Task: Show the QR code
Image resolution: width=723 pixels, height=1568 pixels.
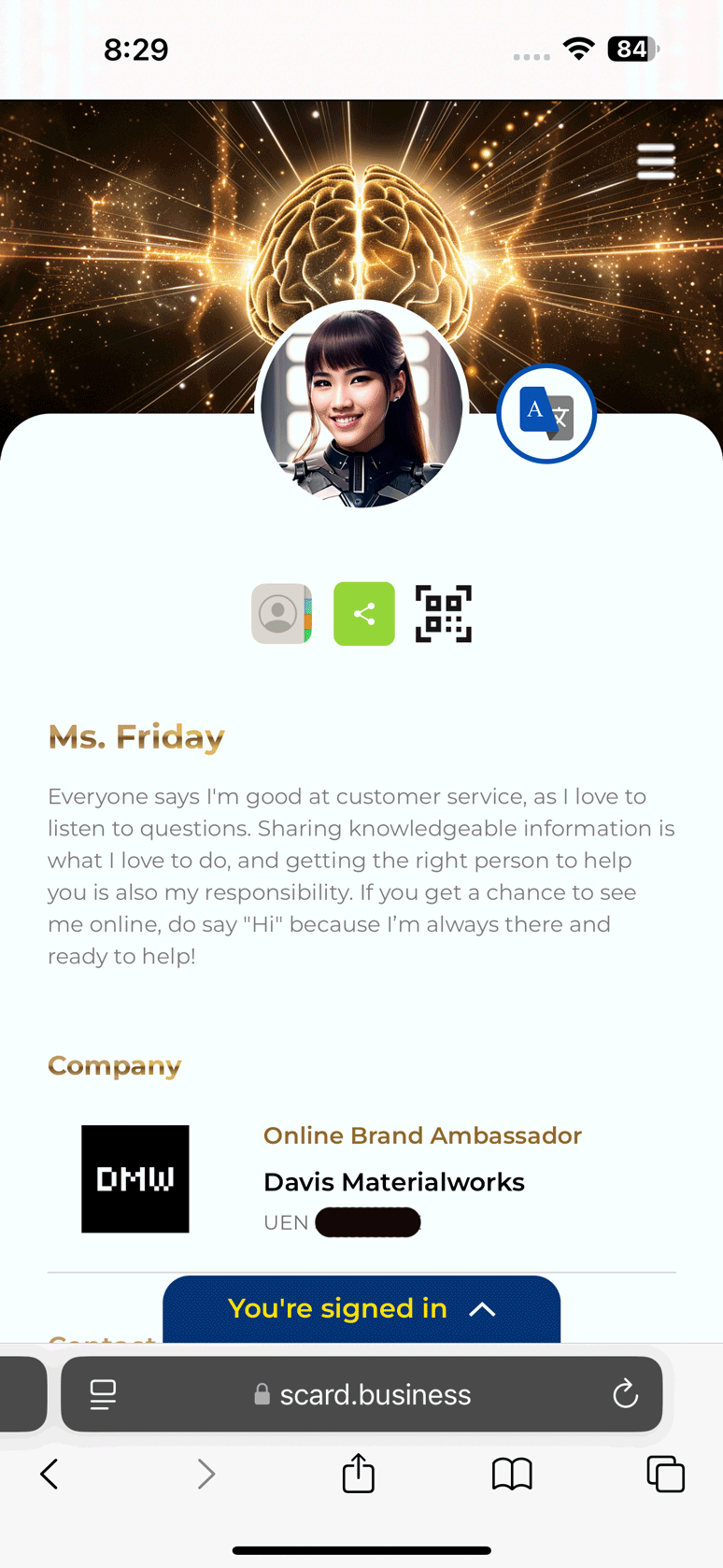Action: click(x=444, y=614)
